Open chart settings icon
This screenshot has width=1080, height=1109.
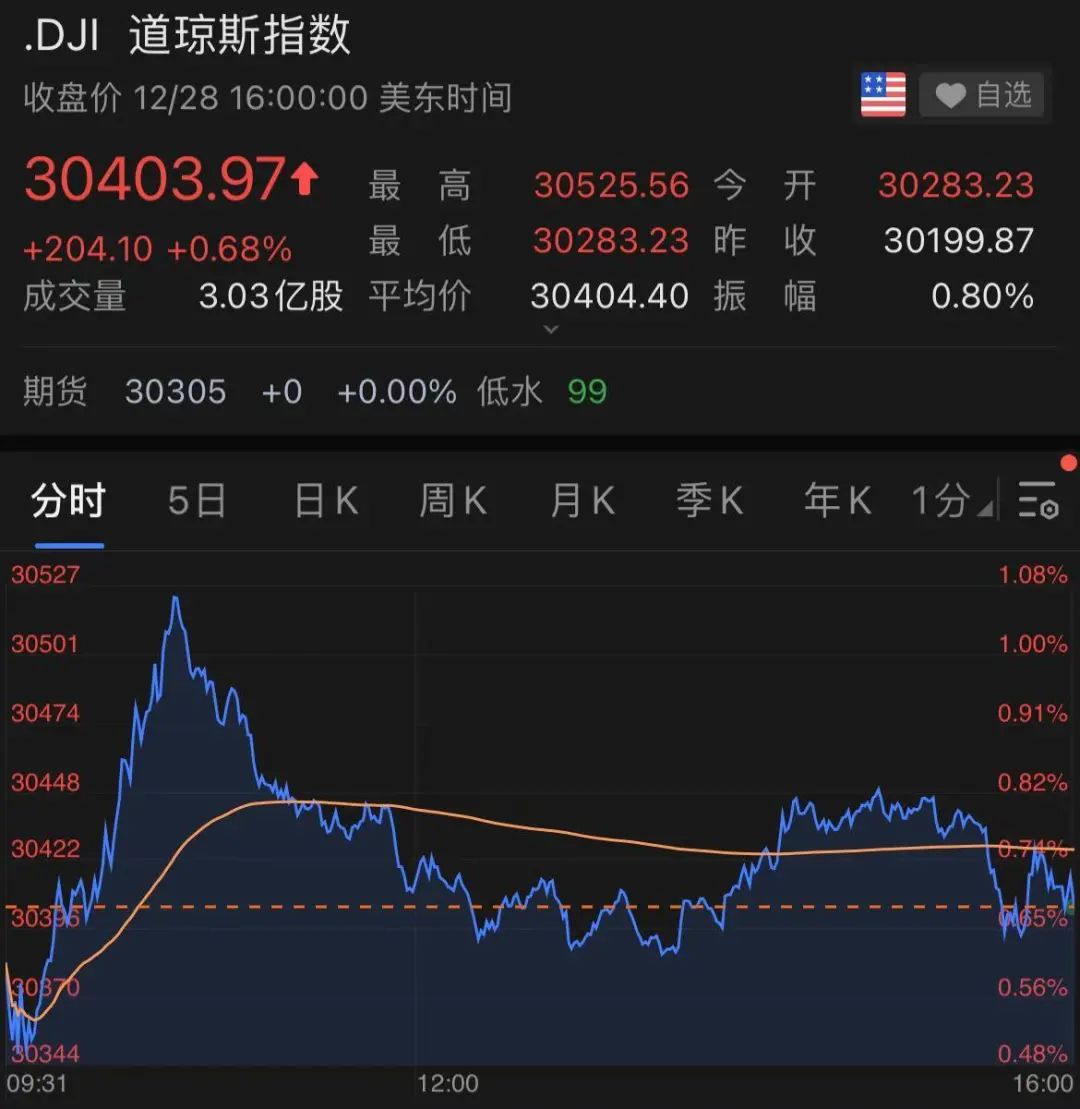(x=1038, y=500)
